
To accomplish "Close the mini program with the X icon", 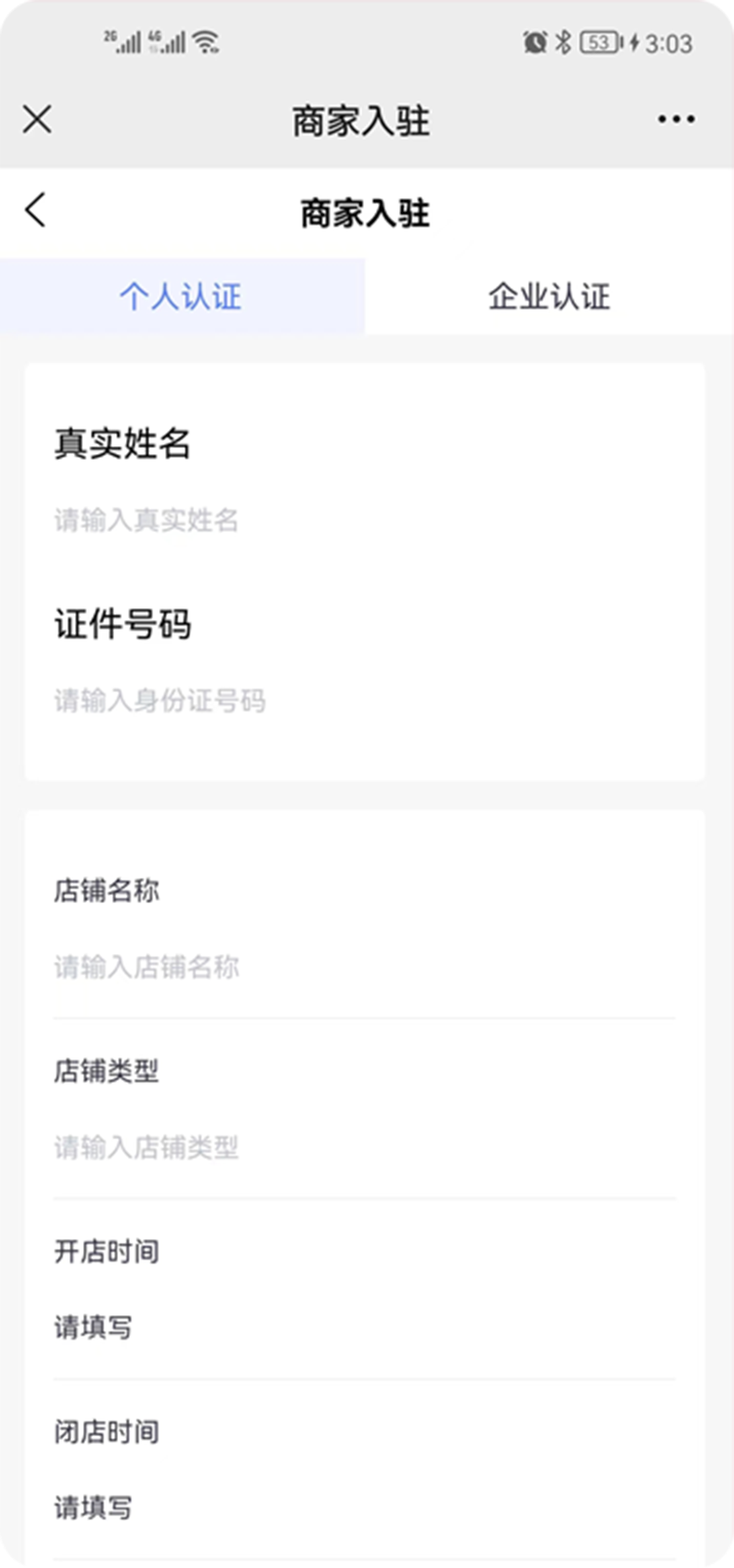I will point(37,120).
